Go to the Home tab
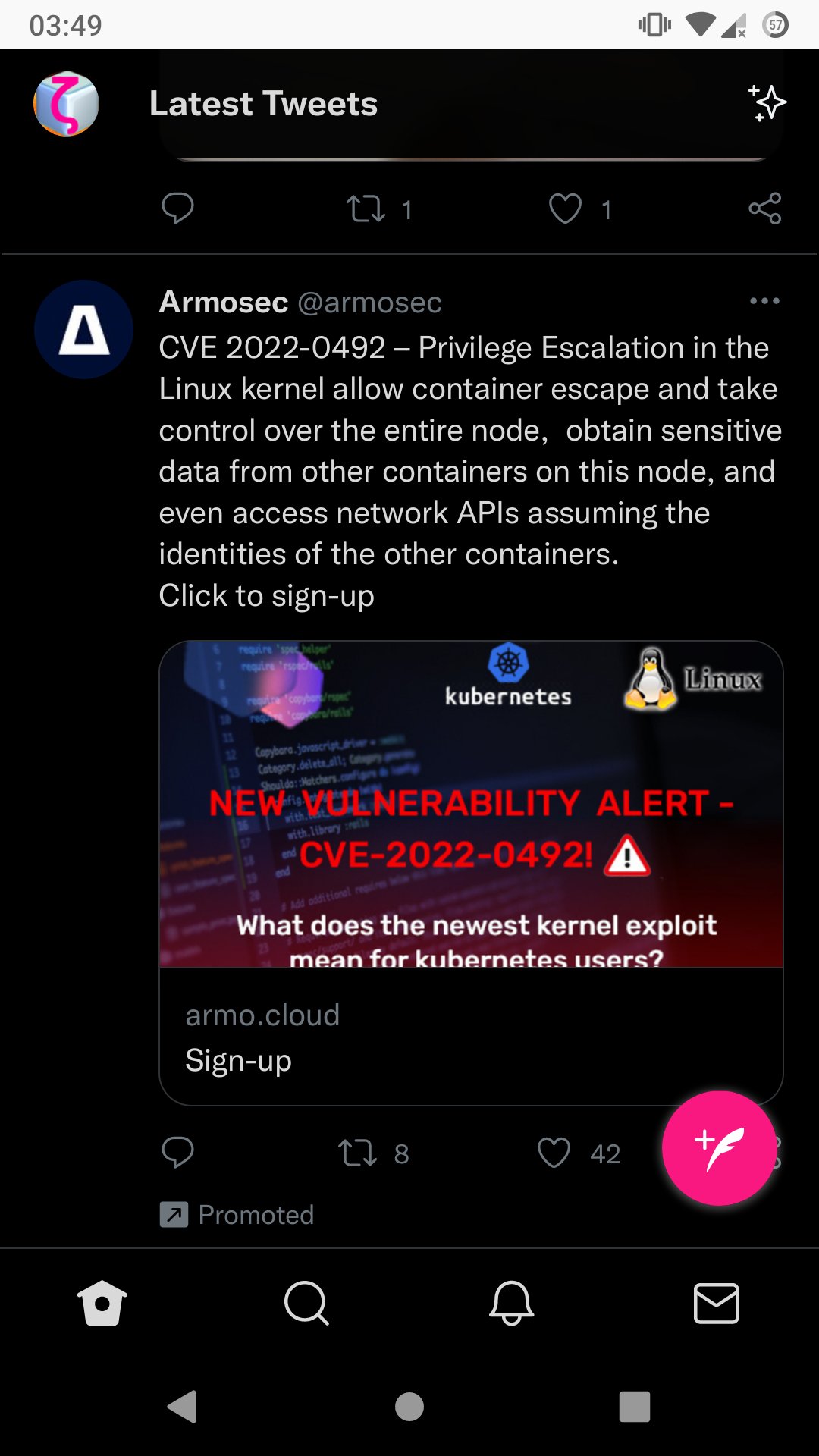This screenshot has width=819, height=1456. click(102, 1304)
